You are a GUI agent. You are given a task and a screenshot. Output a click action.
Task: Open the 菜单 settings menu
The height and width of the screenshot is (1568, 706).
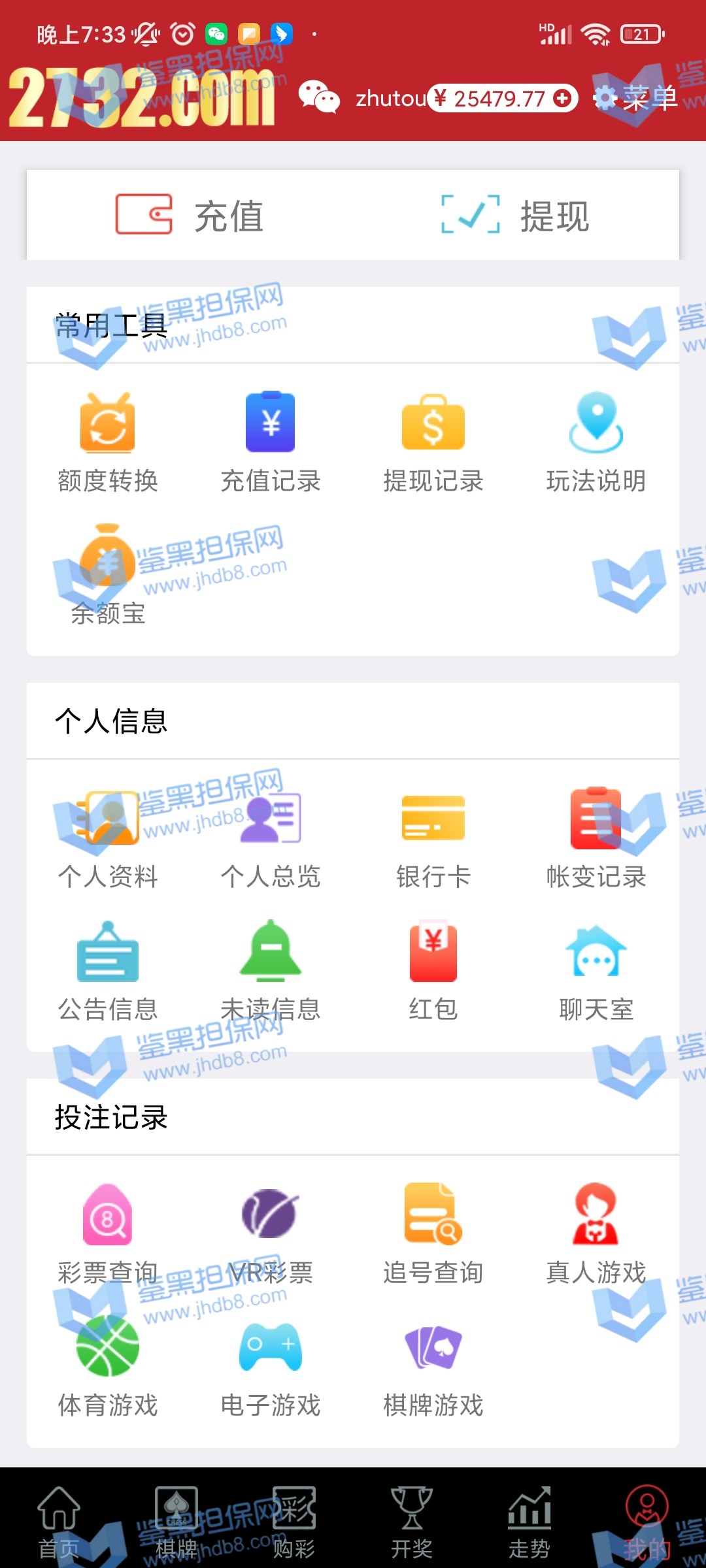point(635,99)
